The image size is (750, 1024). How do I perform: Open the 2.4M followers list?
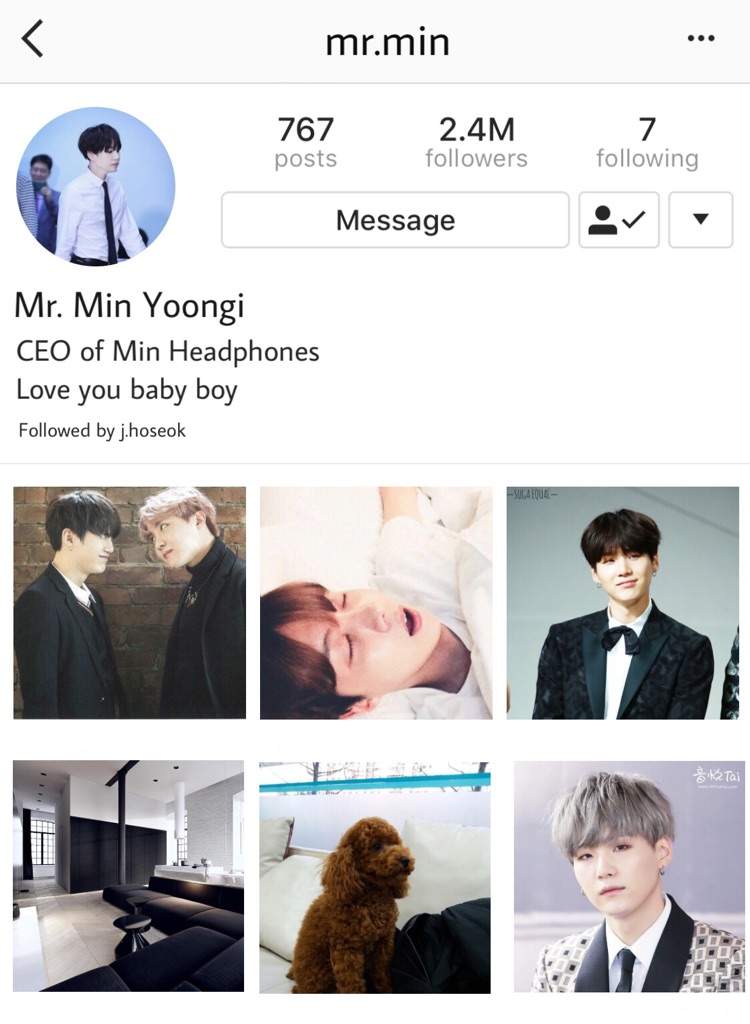(476, 143)
